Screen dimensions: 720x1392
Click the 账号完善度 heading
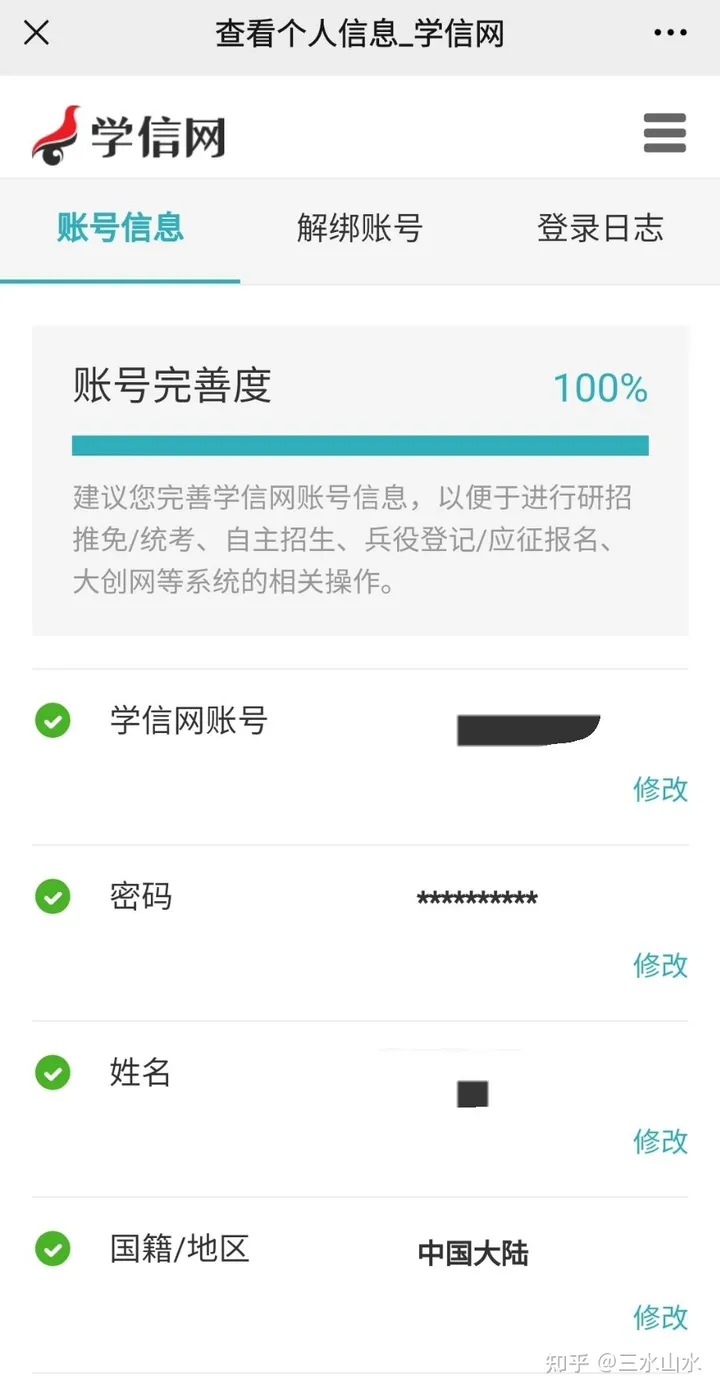[x=172, y=388]
